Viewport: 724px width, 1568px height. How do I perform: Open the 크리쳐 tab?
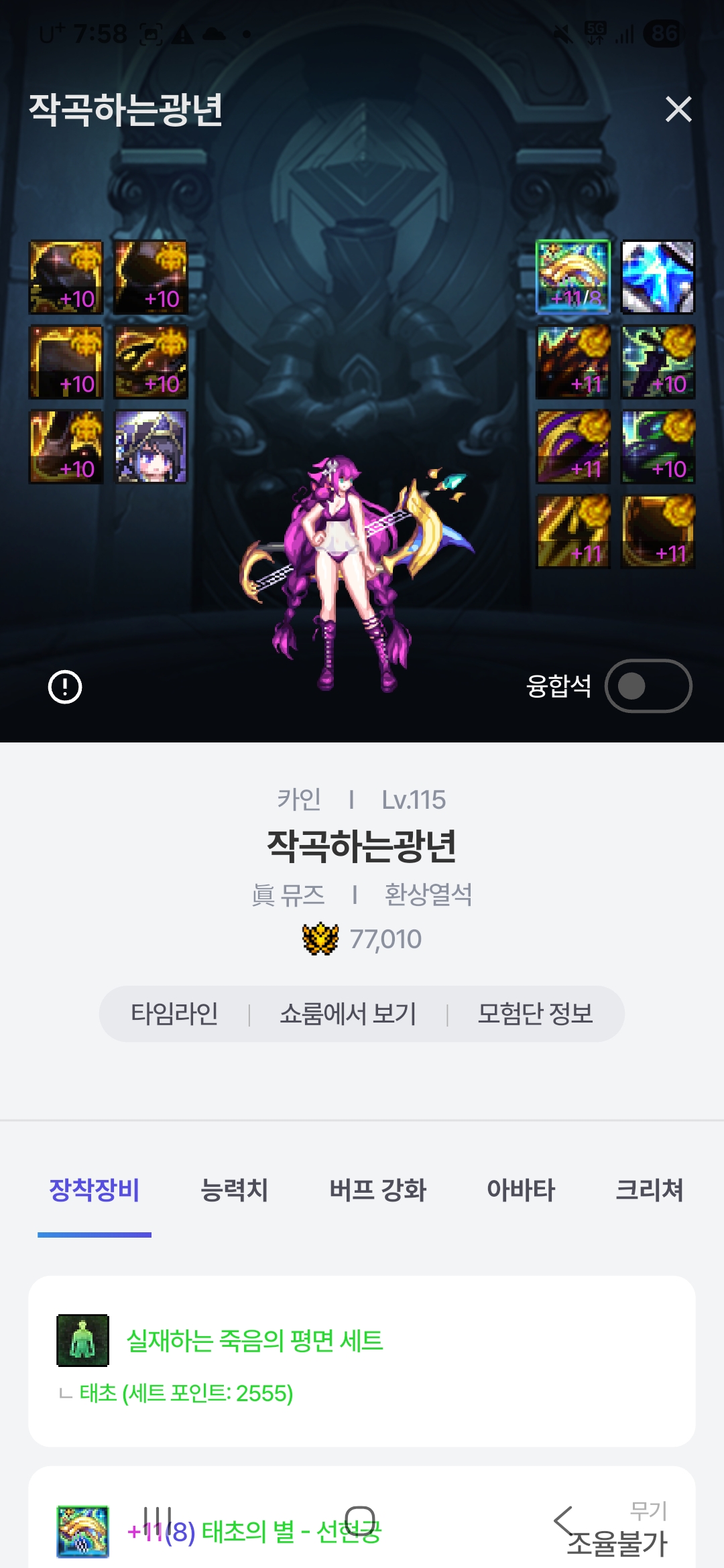pos(649,1190)
